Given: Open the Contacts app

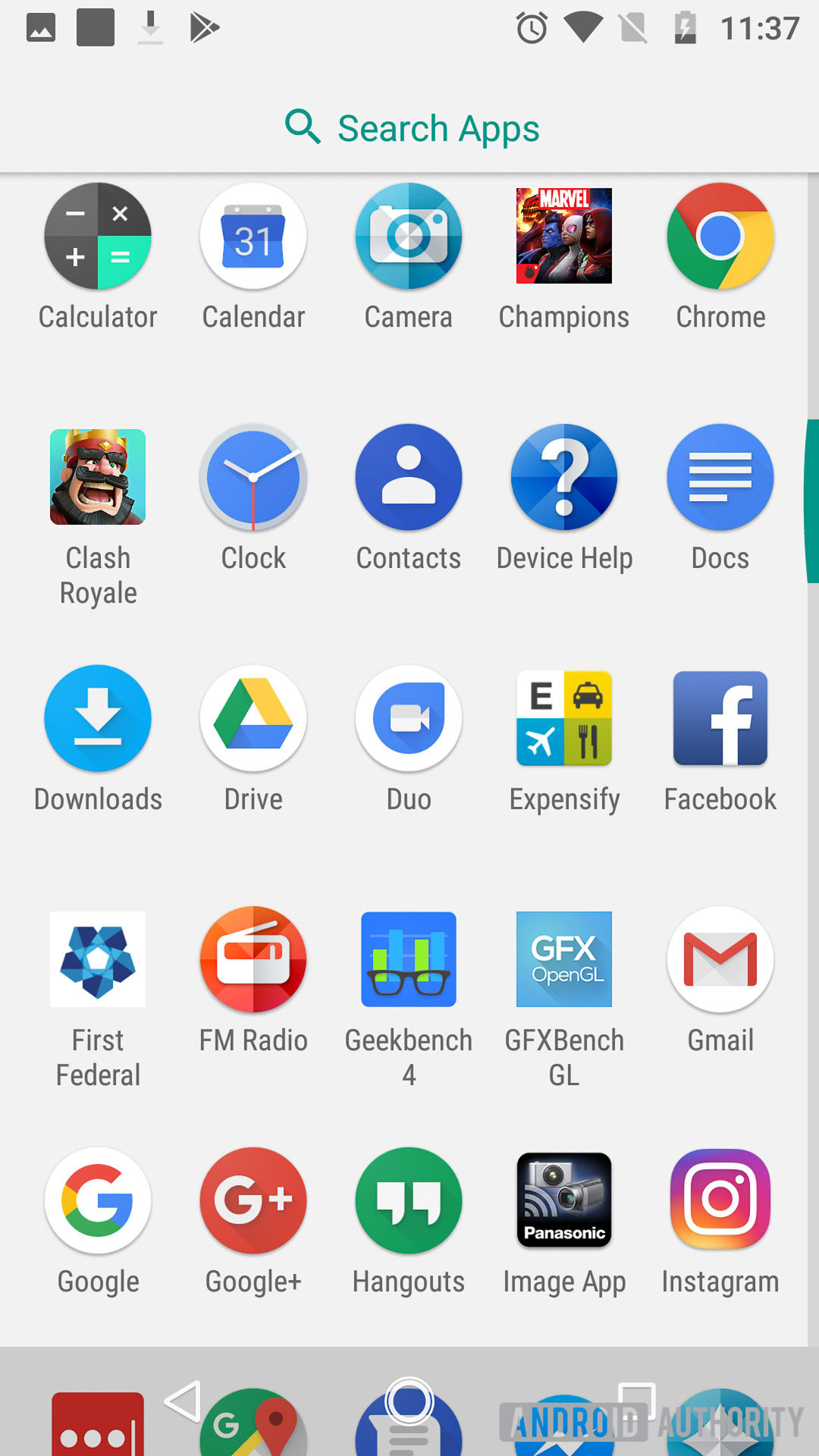Looking at the screenshot, I should [409, 477].
